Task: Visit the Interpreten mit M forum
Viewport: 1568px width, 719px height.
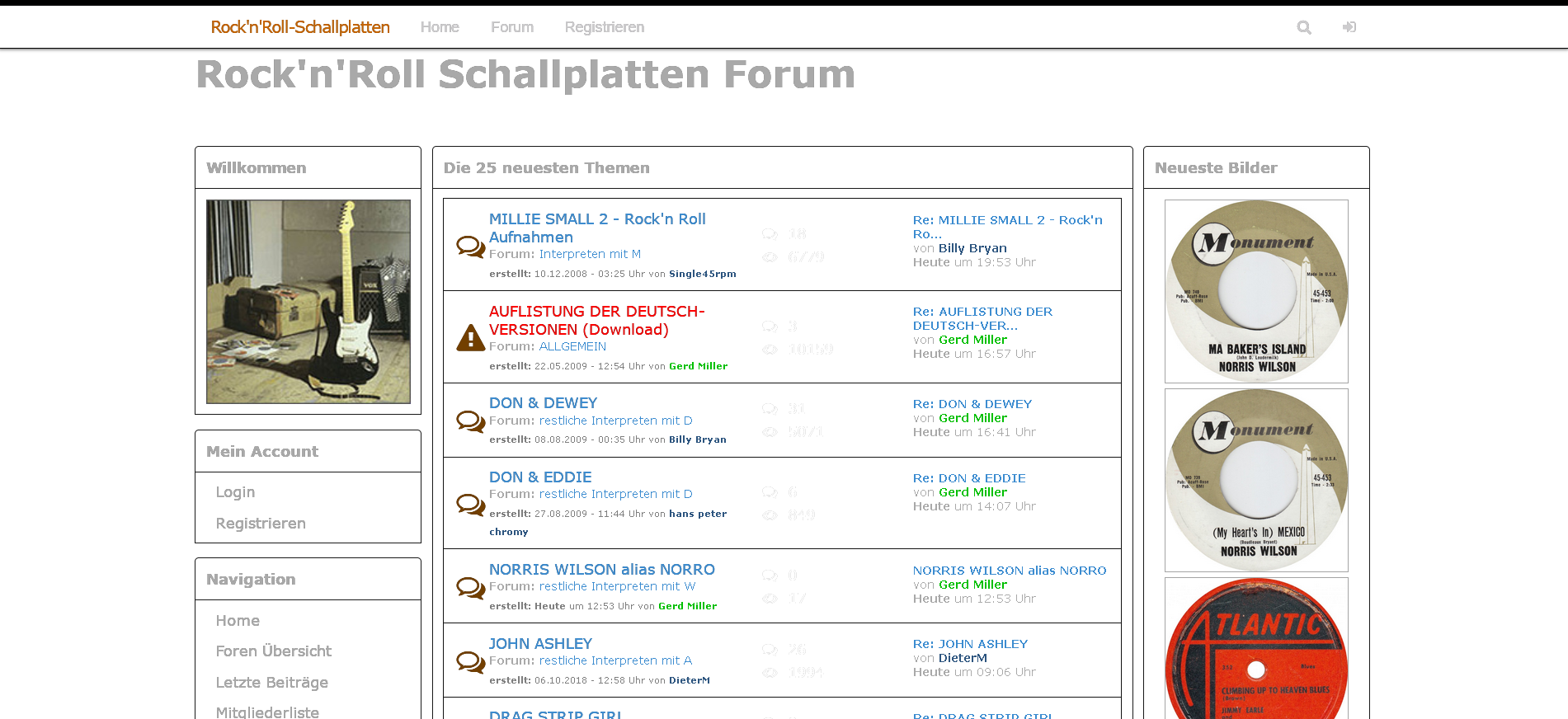Action: tap(589, 254)
